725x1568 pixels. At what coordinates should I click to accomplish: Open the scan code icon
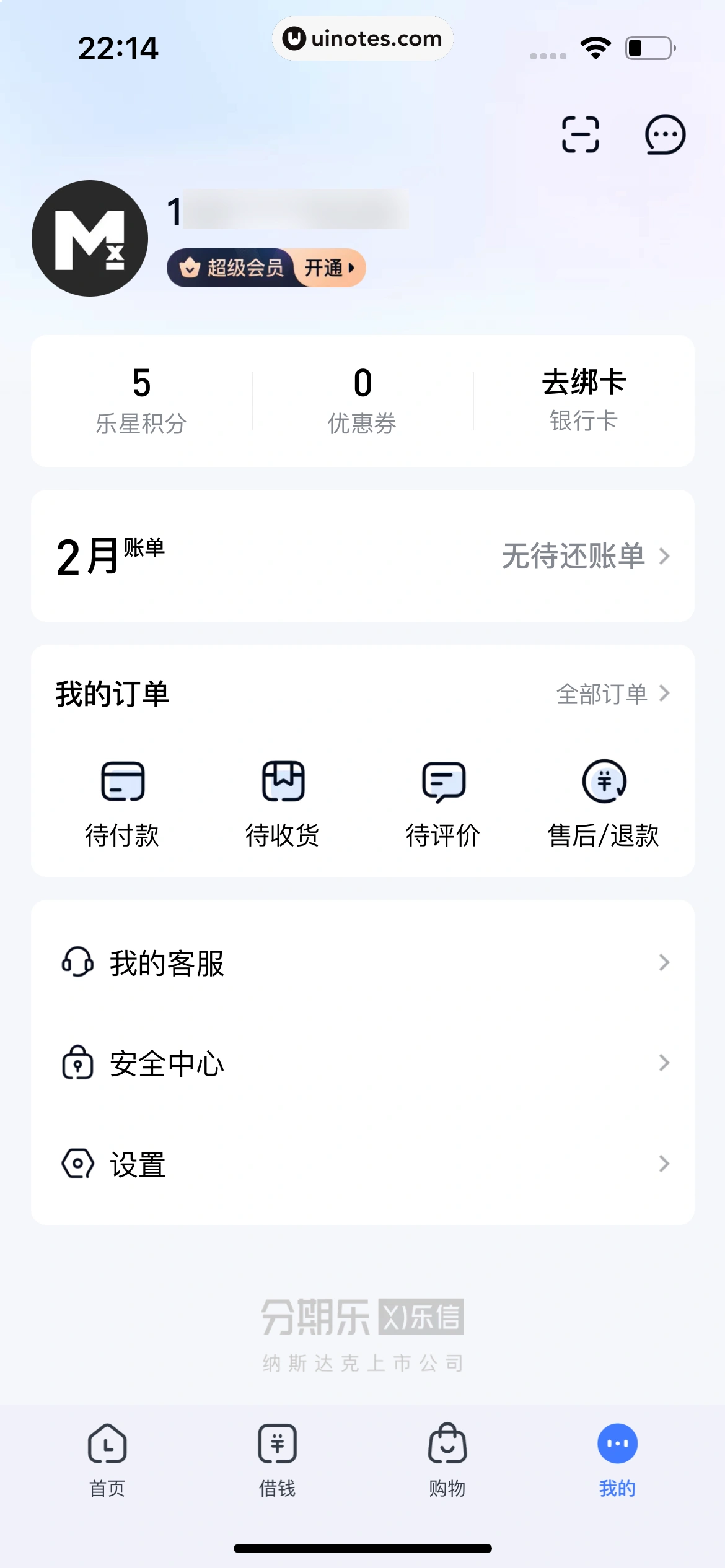(x=580, y=134)
